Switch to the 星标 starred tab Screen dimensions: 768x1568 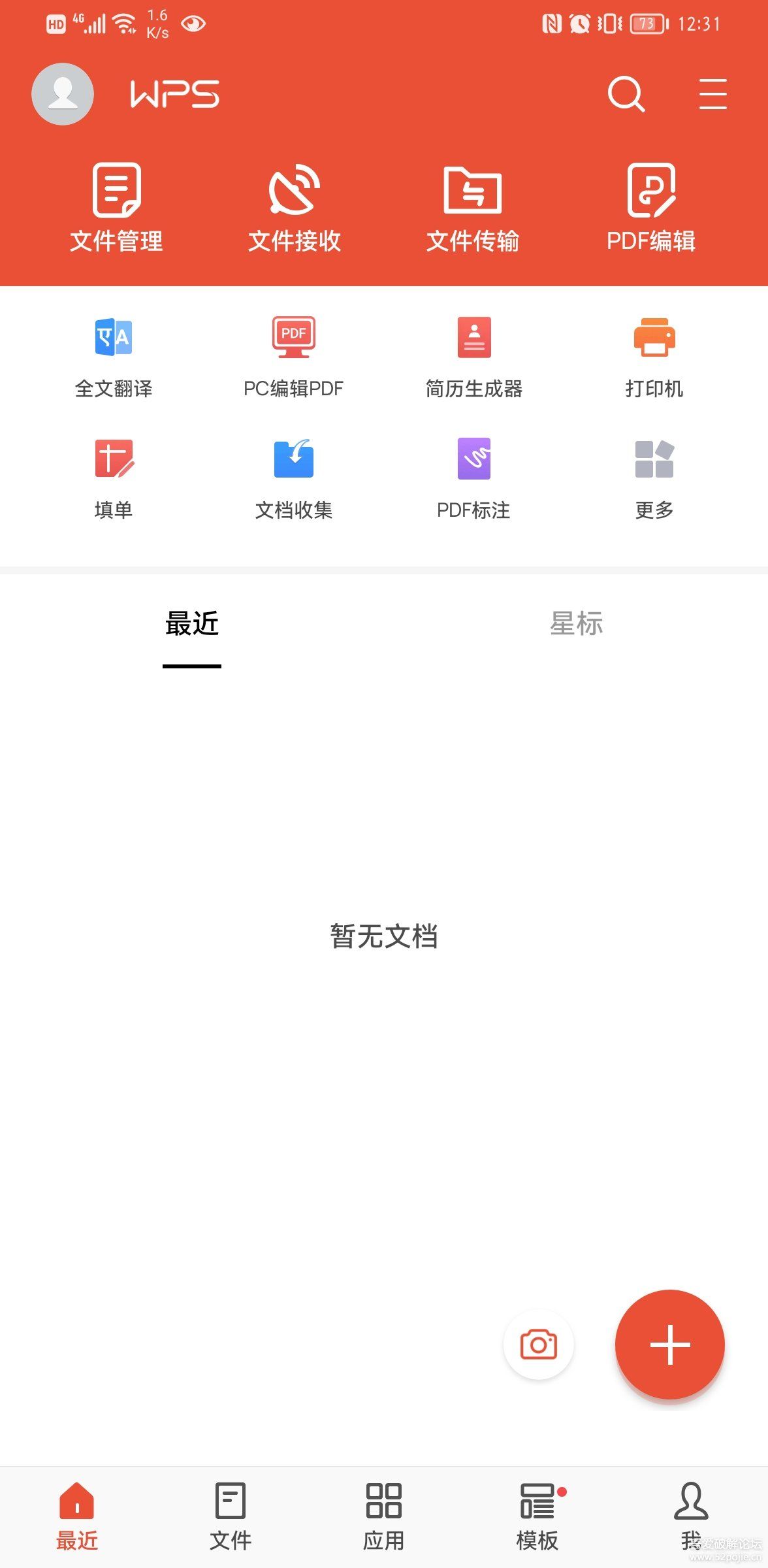(x=576, y=623)
